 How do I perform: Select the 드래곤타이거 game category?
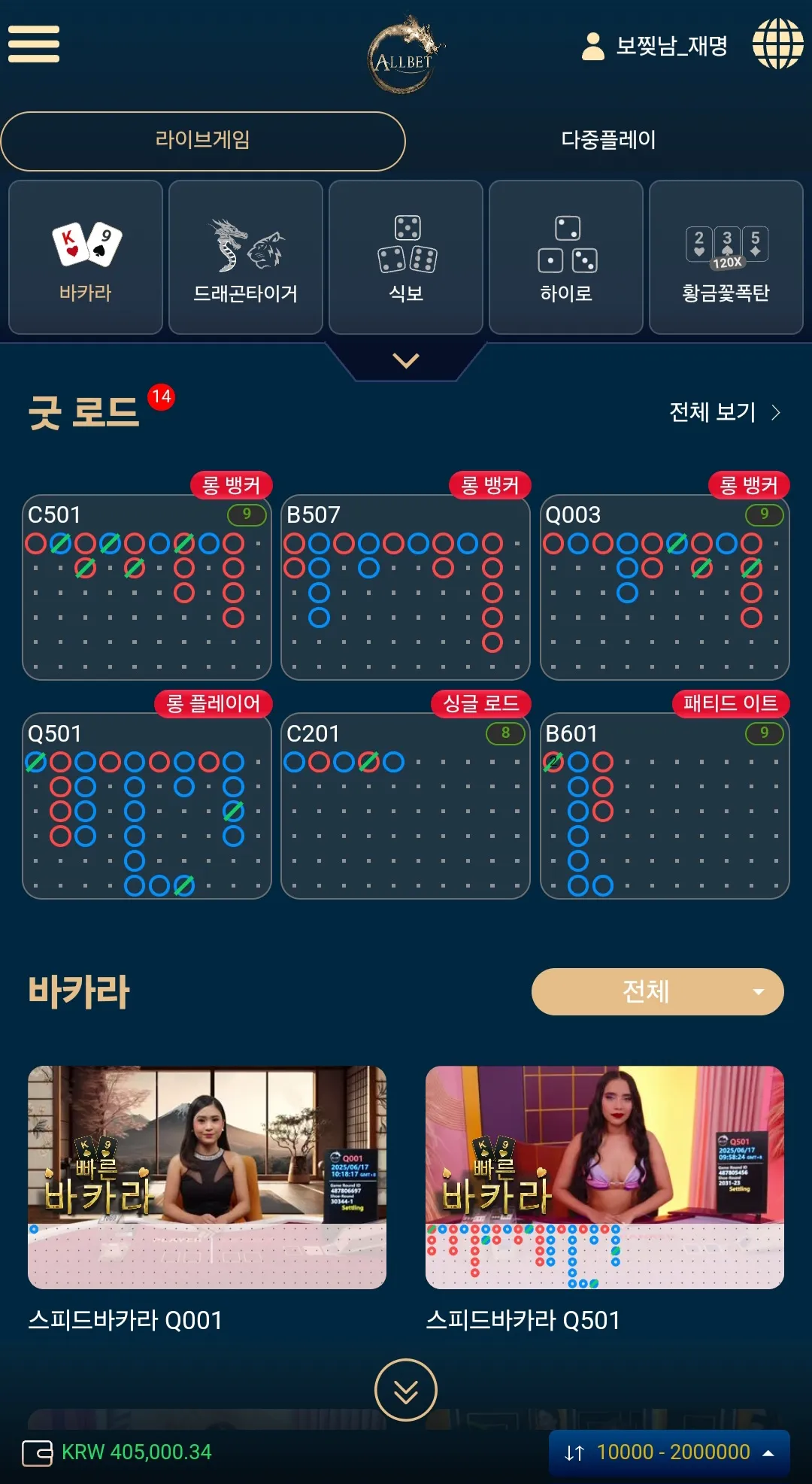click(246, 257)
